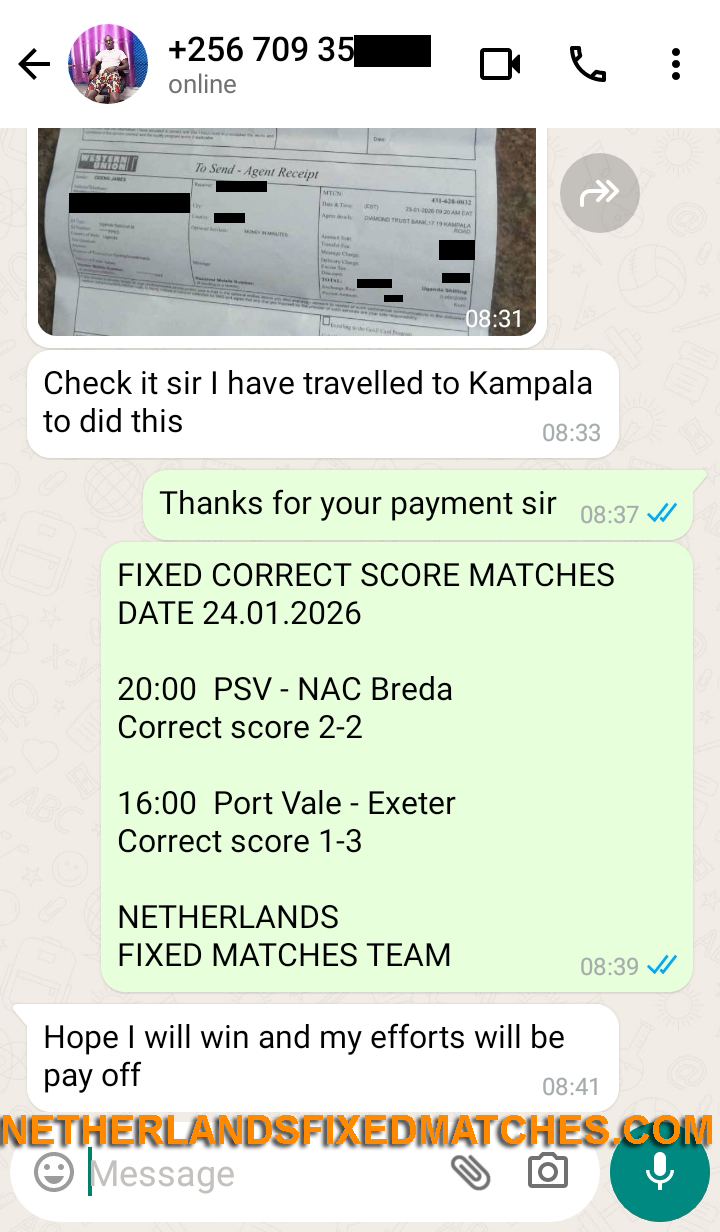The height and width of the screenshot is (1232, 720).
Task: Open the contact's profile picture
Action: click(x=108, y=63)
